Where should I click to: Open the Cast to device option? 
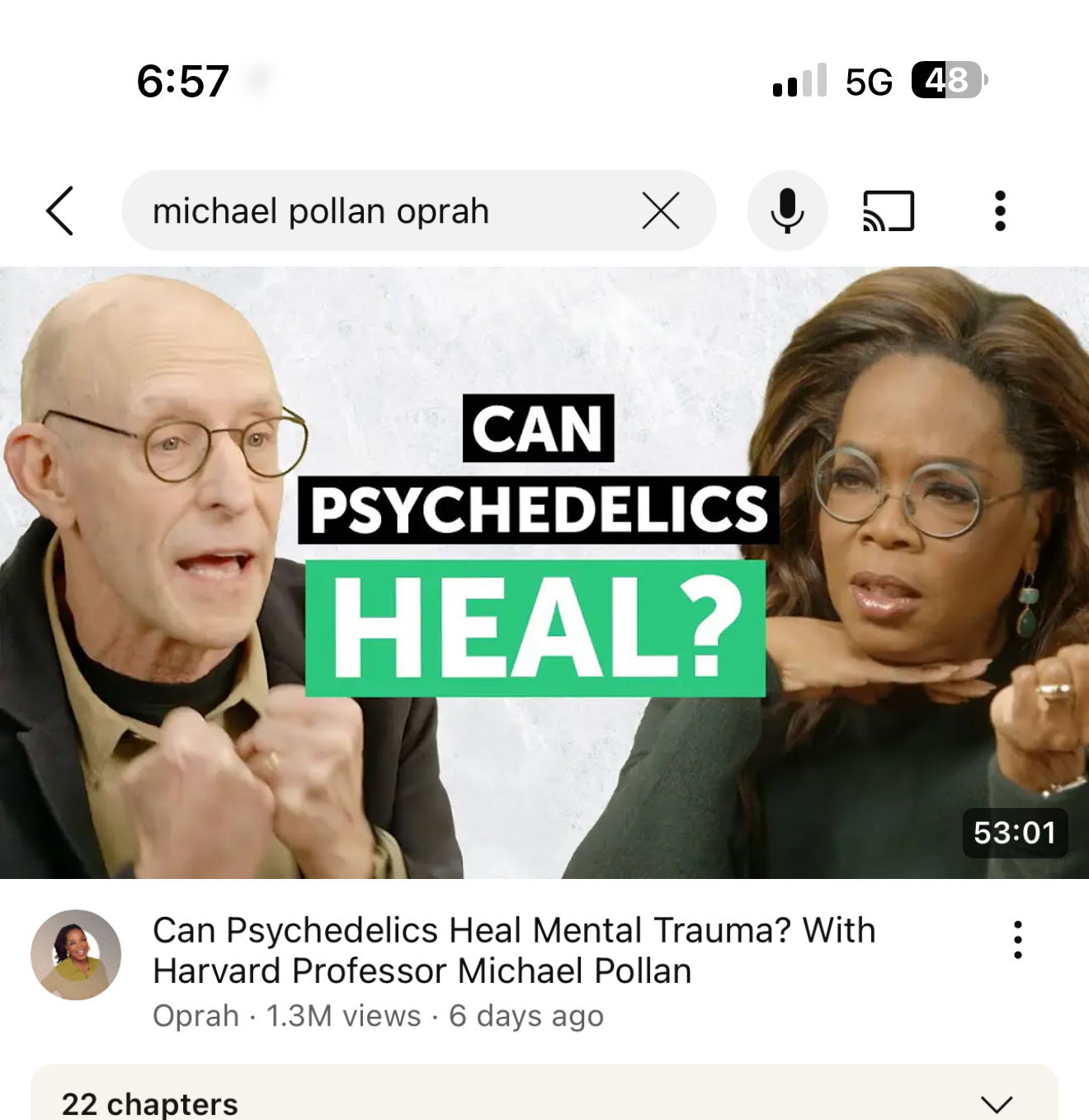(x=889, y=211)
